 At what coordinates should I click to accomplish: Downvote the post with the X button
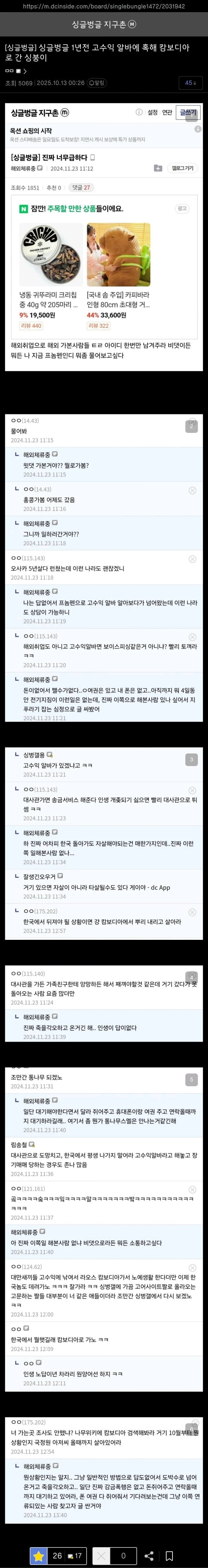(102, 1555)
